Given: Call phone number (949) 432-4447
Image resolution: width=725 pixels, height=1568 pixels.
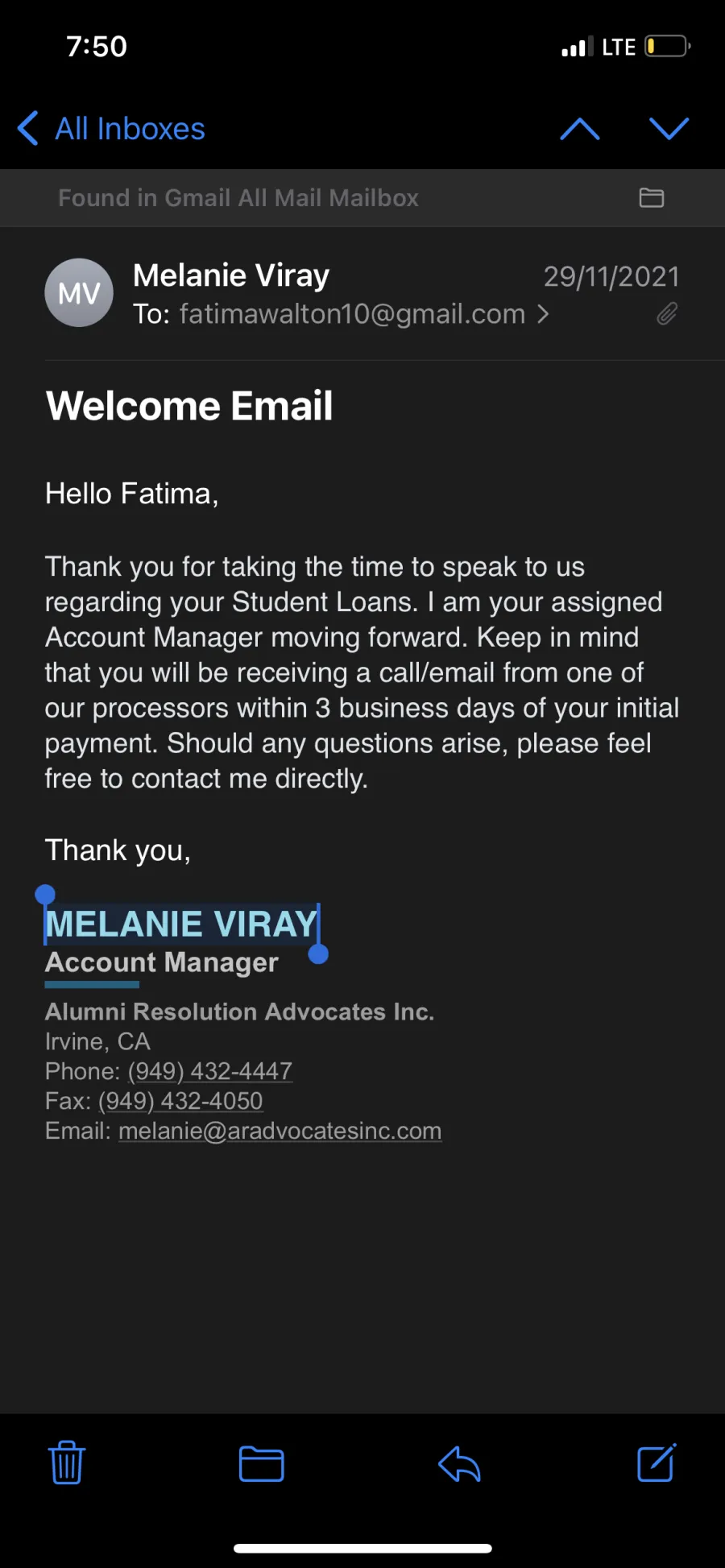Looking at the screenshot, I should pos(209,1071).
